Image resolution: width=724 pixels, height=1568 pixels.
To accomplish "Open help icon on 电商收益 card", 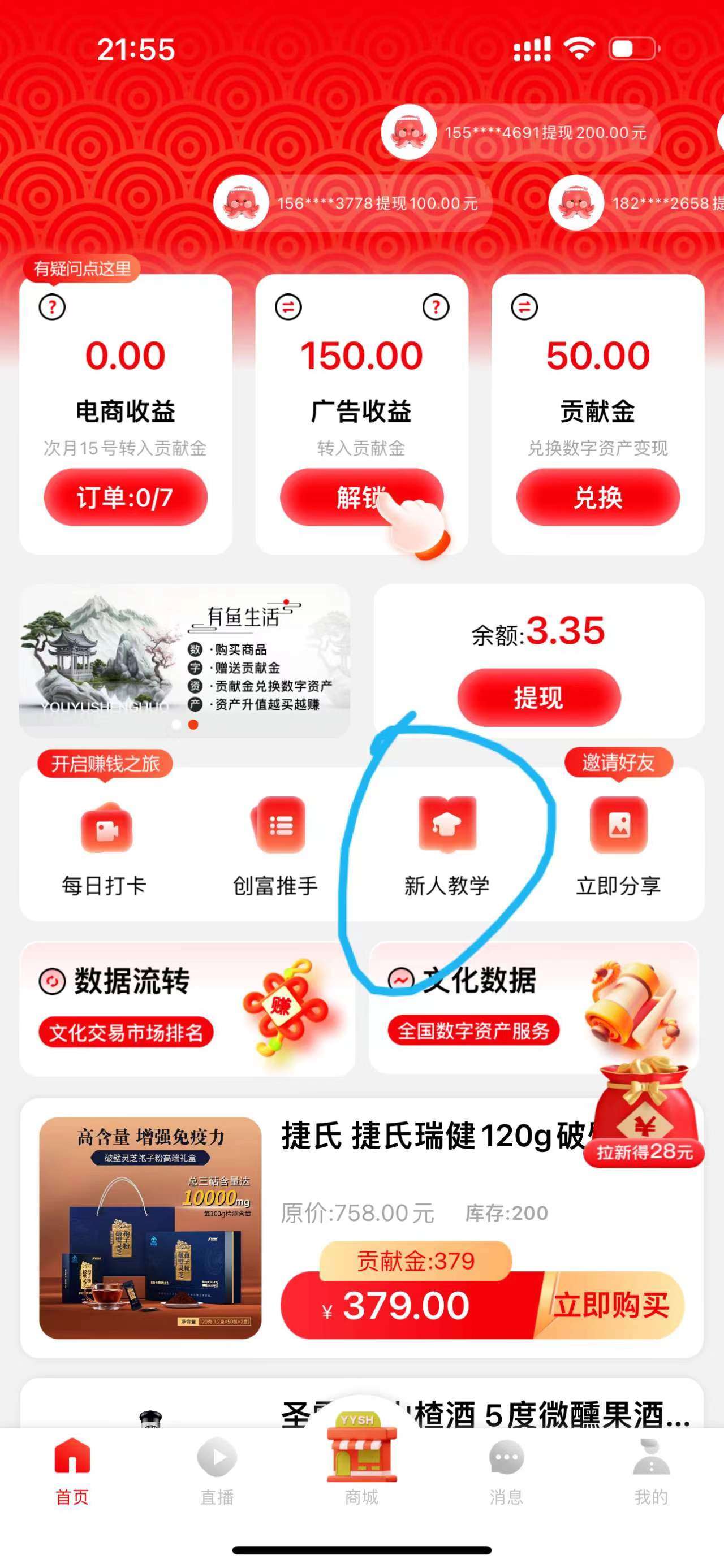I will pyautogui.click(x=53, y=307).
